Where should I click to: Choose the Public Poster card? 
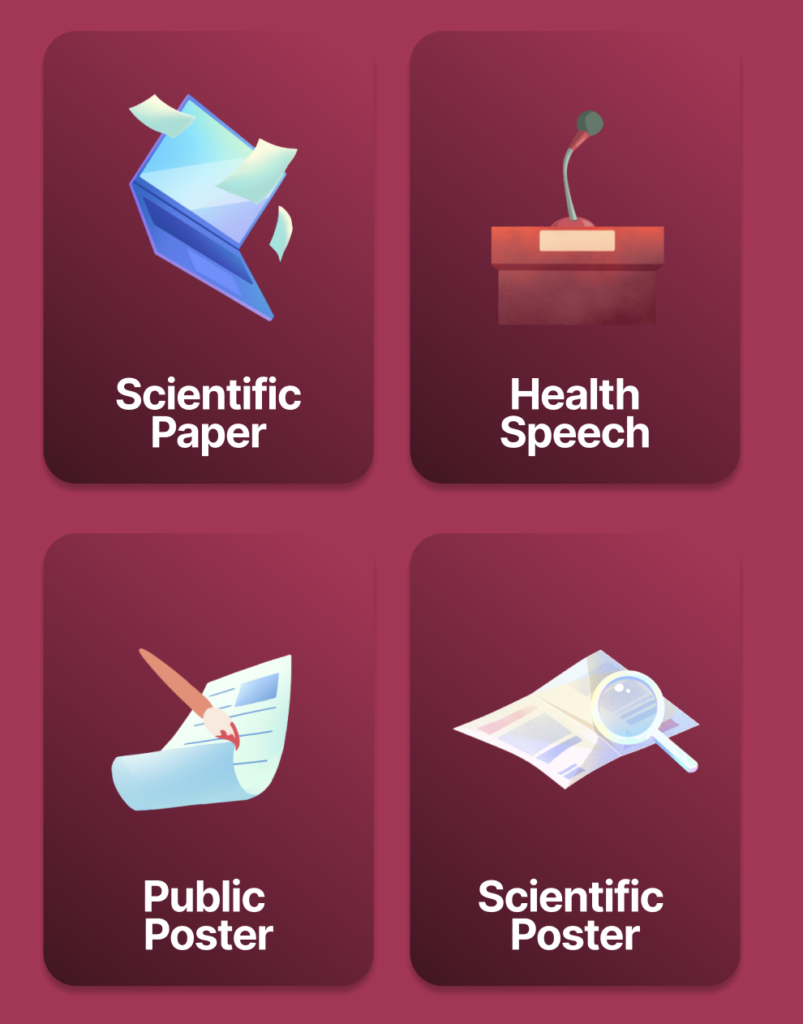point(208,759)
